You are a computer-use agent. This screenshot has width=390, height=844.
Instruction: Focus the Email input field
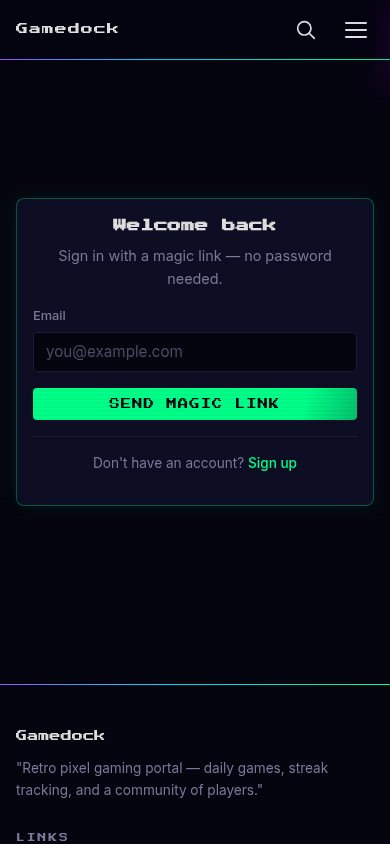pyautogui.click(x=195, y=352)
